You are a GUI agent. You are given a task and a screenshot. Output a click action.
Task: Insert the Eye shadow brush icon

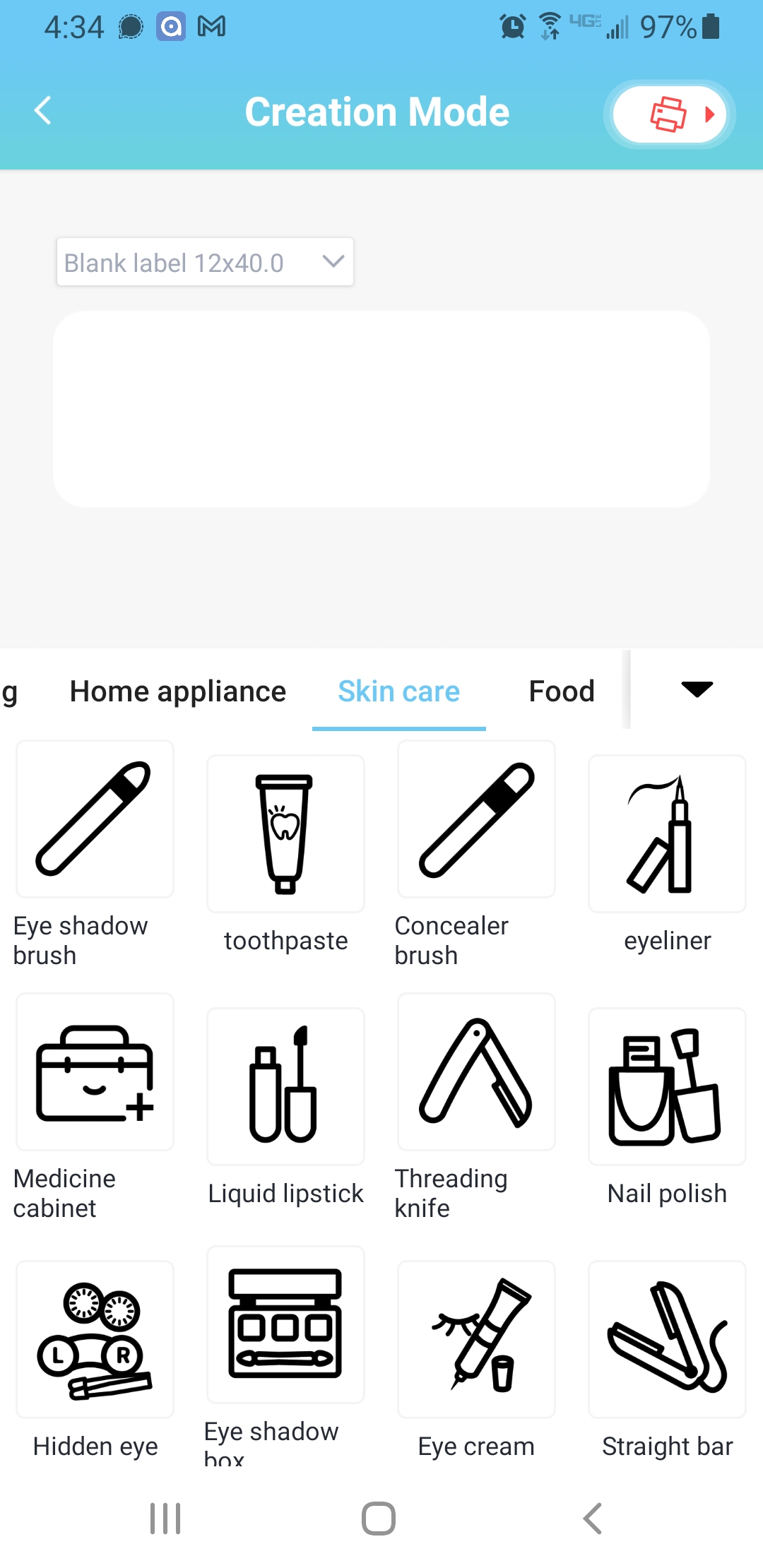(x=95, y=819)
